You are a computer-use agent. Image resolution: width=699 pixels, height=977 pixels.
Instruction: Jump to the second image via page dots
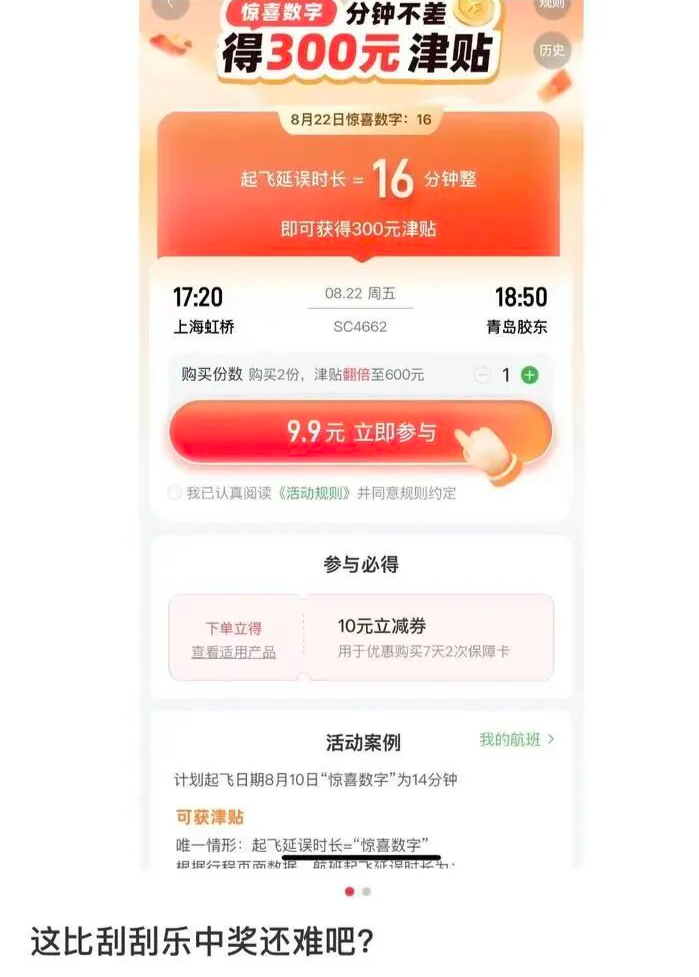(366, 892)
